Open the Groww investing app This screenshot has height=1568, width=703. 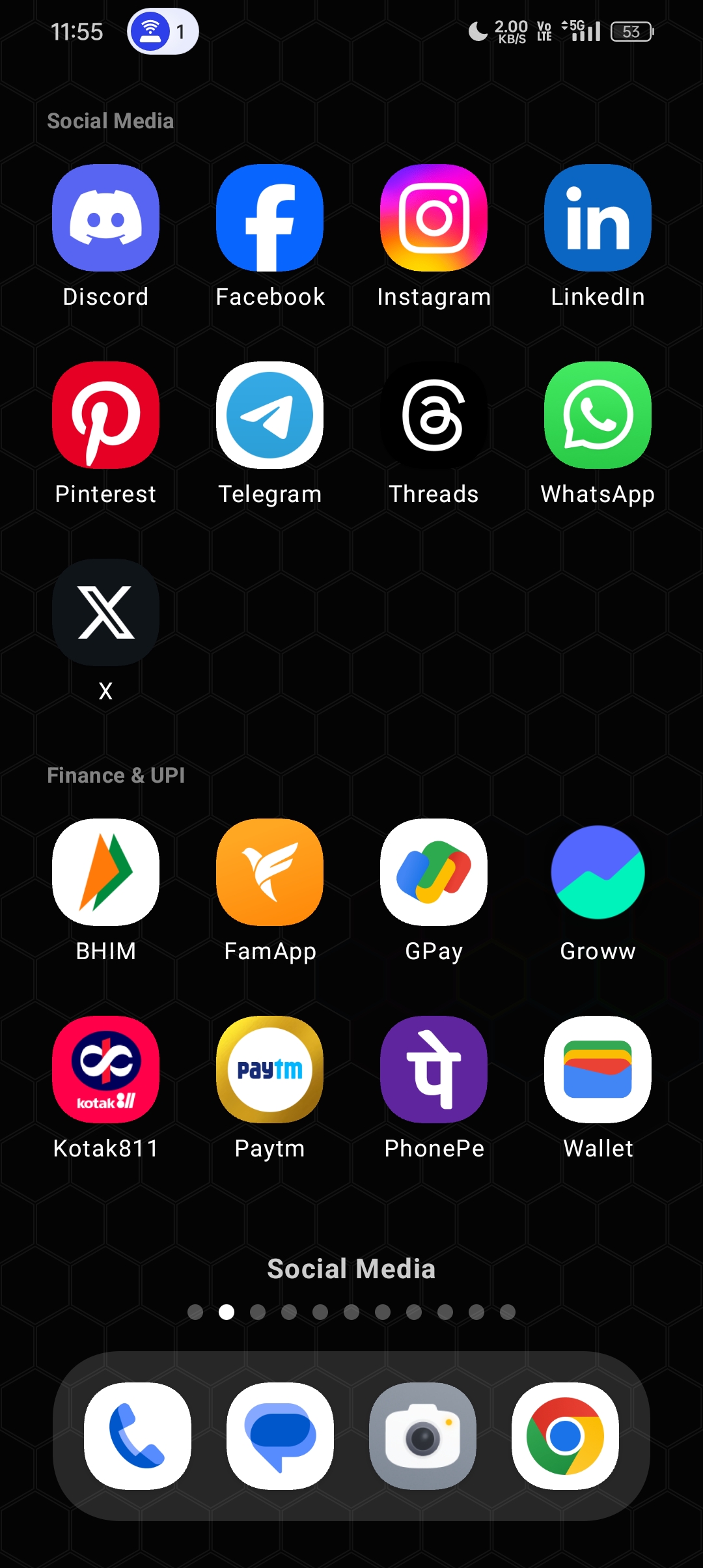pyautogui.click(x=598, y=873)
